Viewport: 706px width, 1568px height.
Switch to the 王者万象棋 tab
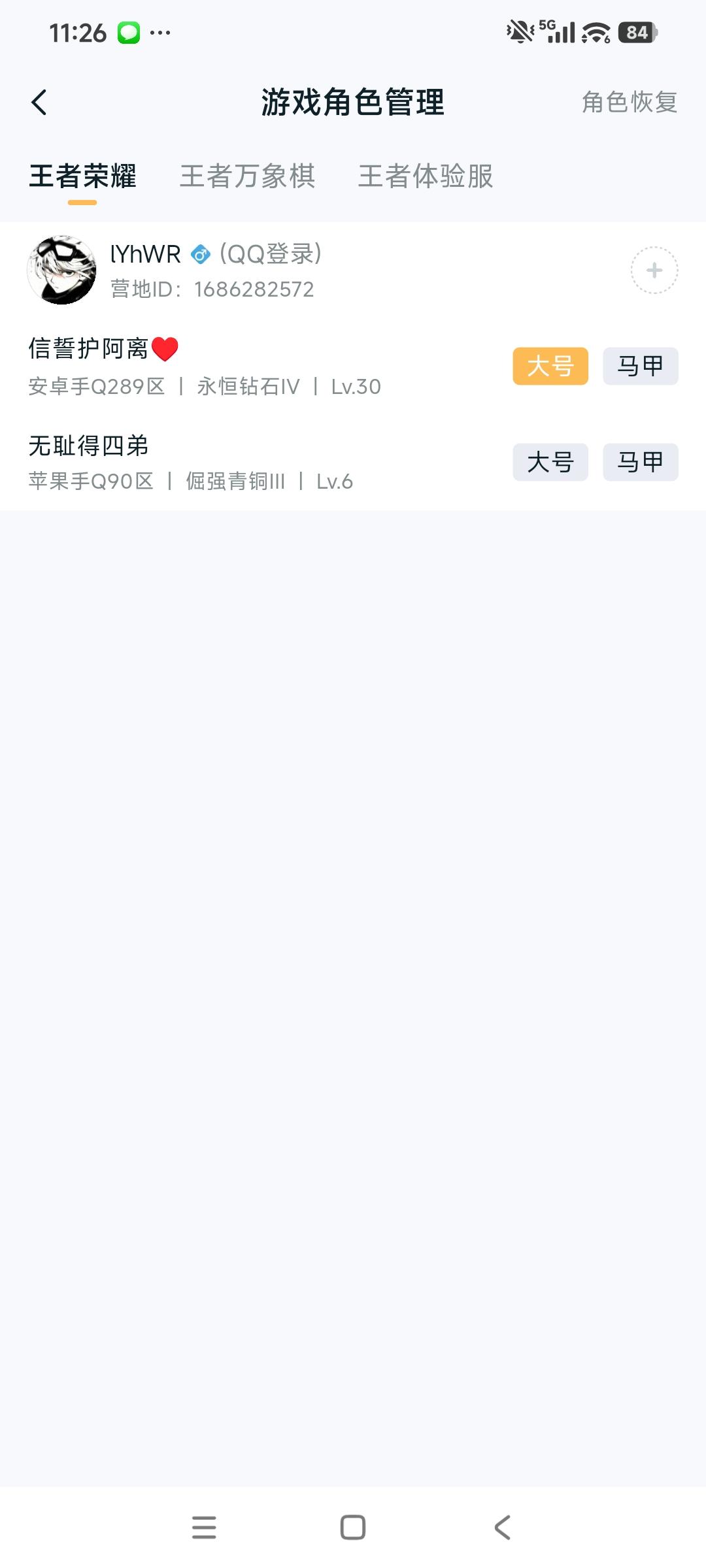[x=248, y=177]
